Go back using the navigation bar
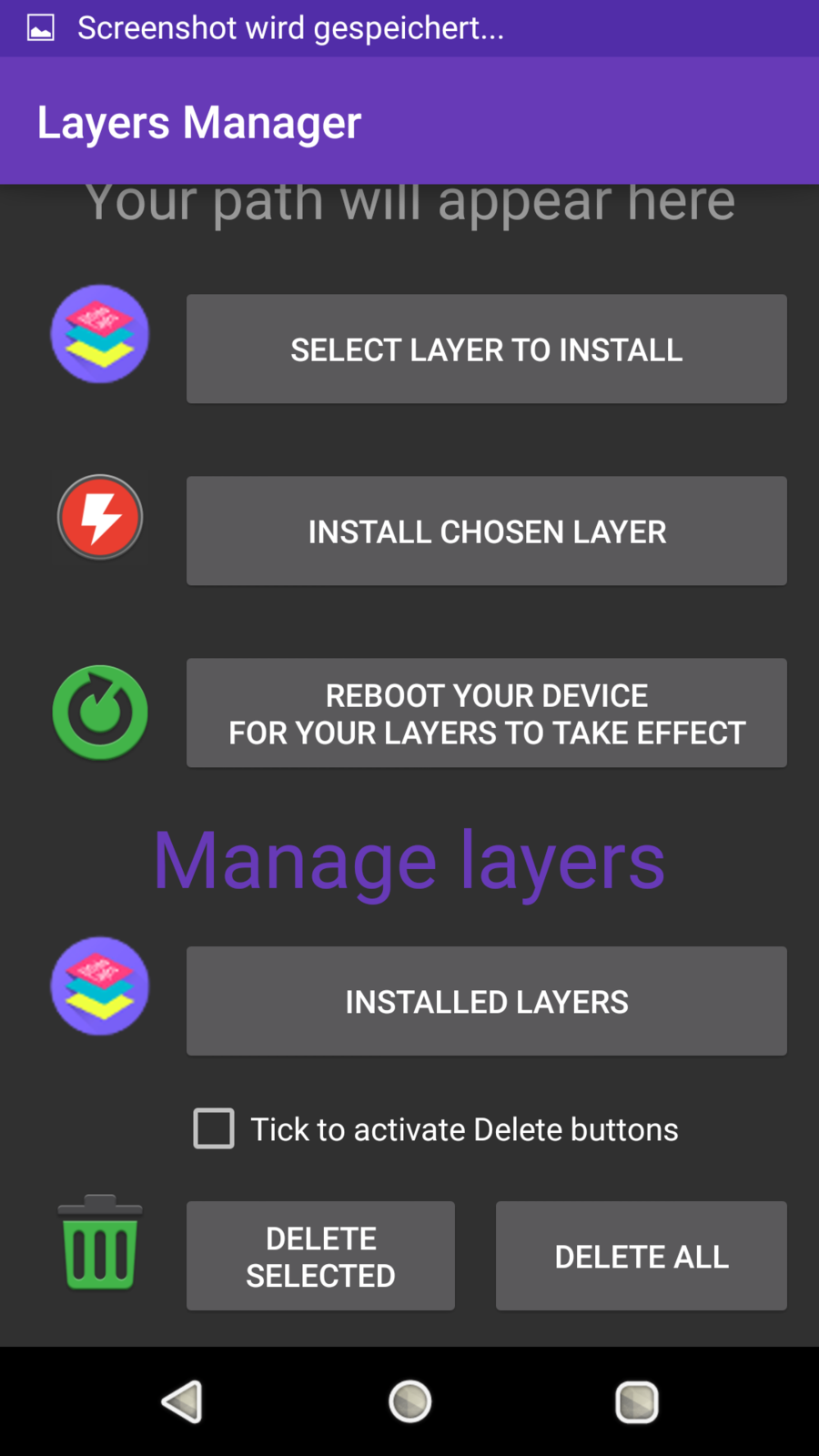 click(182, 1401)
